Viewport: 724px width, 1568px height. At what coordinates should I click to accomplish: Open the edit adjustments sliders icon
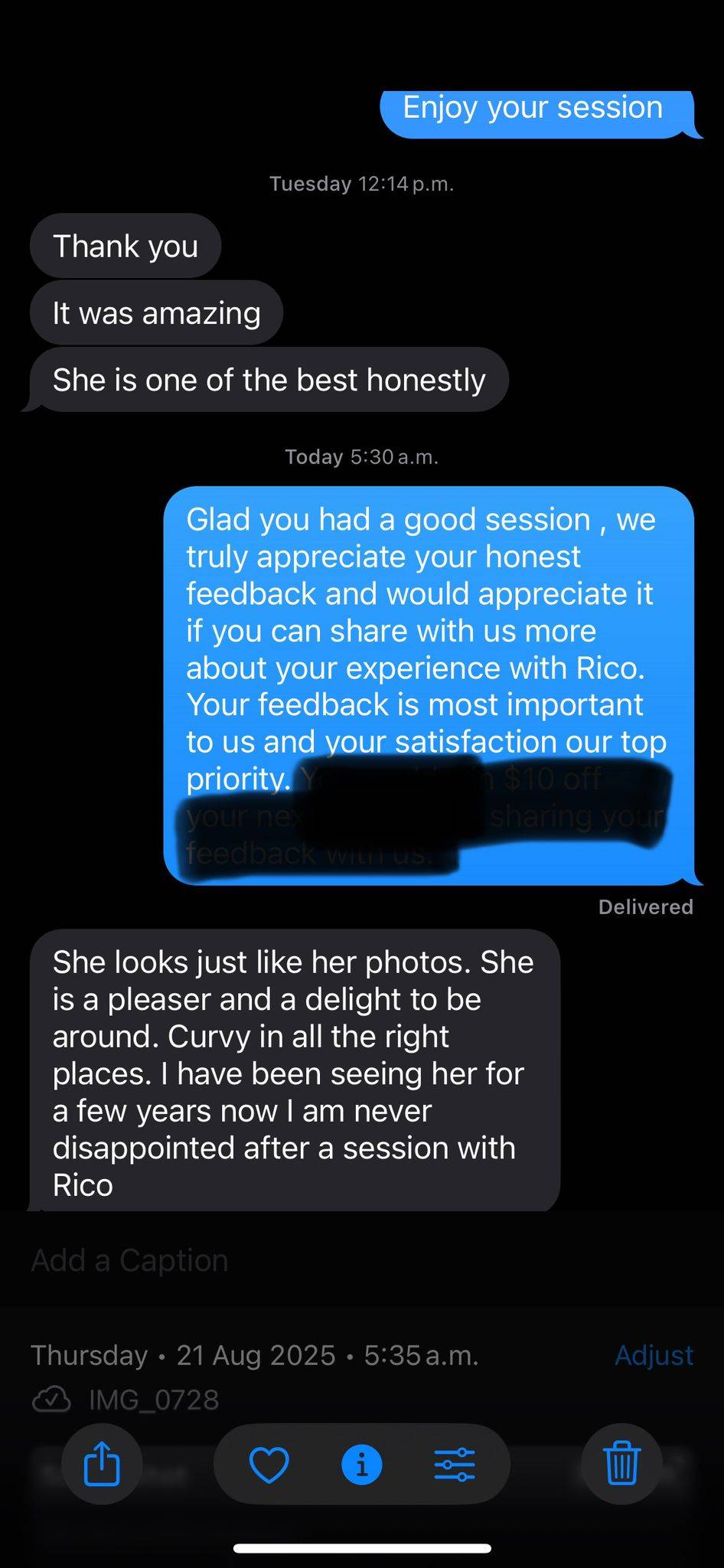(x=455, y=1465)
